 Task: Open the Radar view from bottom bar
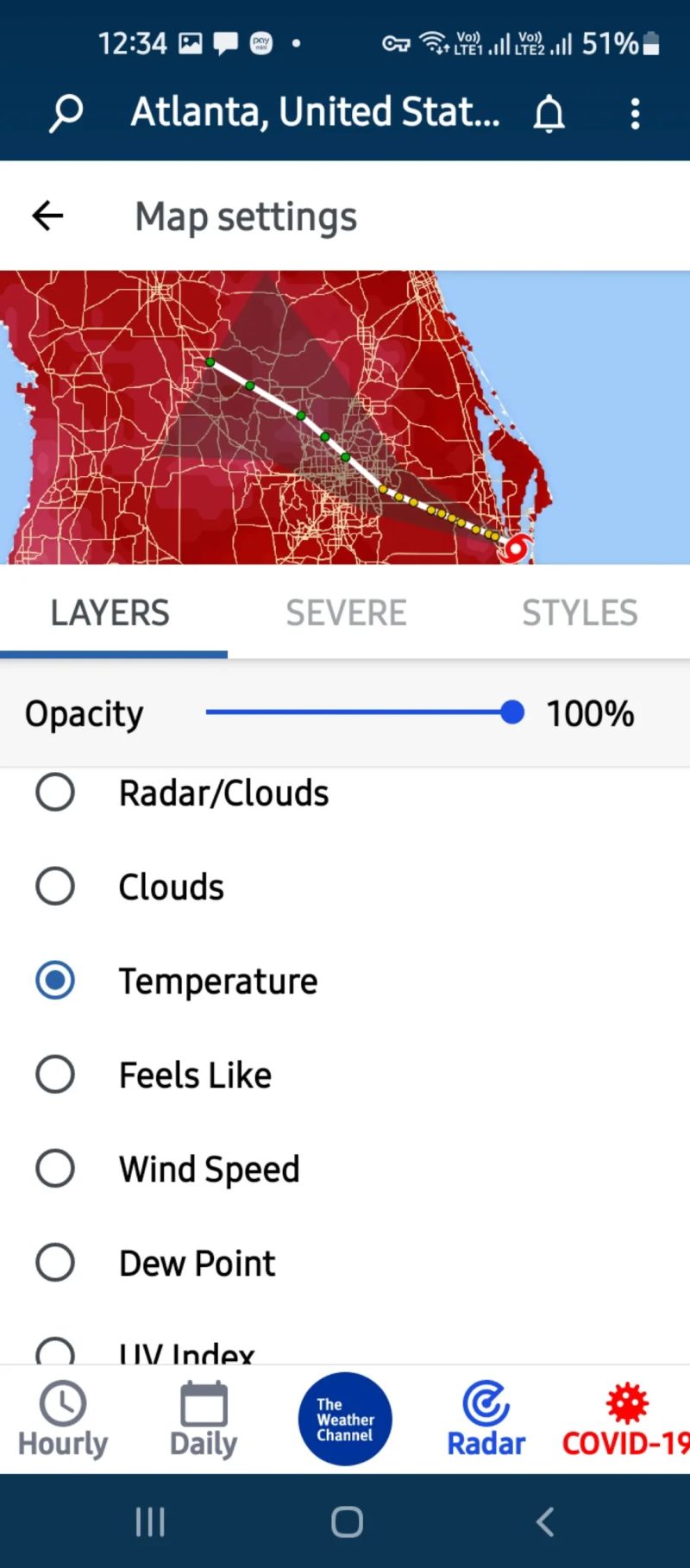click(486, 1419)
